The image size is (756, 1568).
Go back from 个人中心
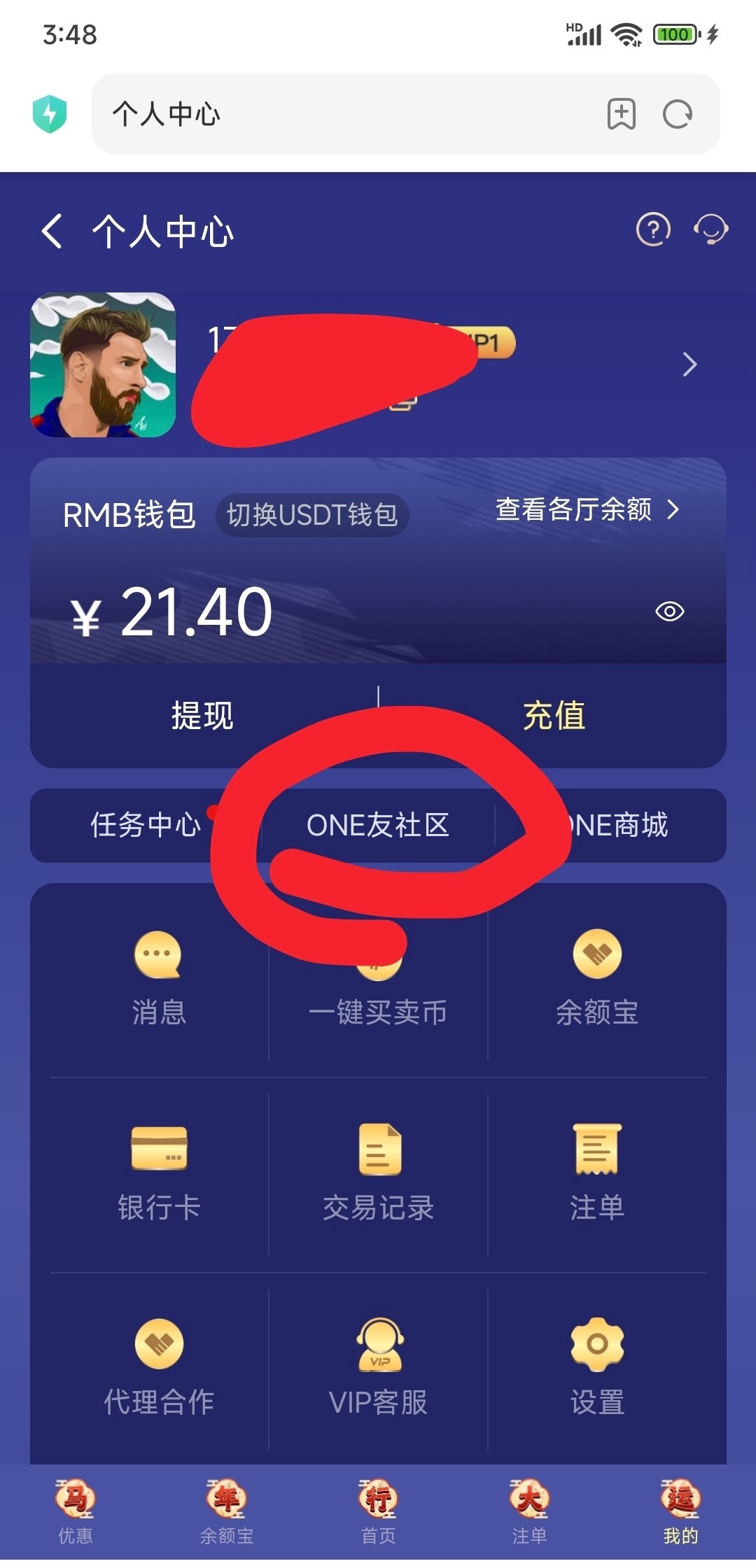click(x=52, y=232)
